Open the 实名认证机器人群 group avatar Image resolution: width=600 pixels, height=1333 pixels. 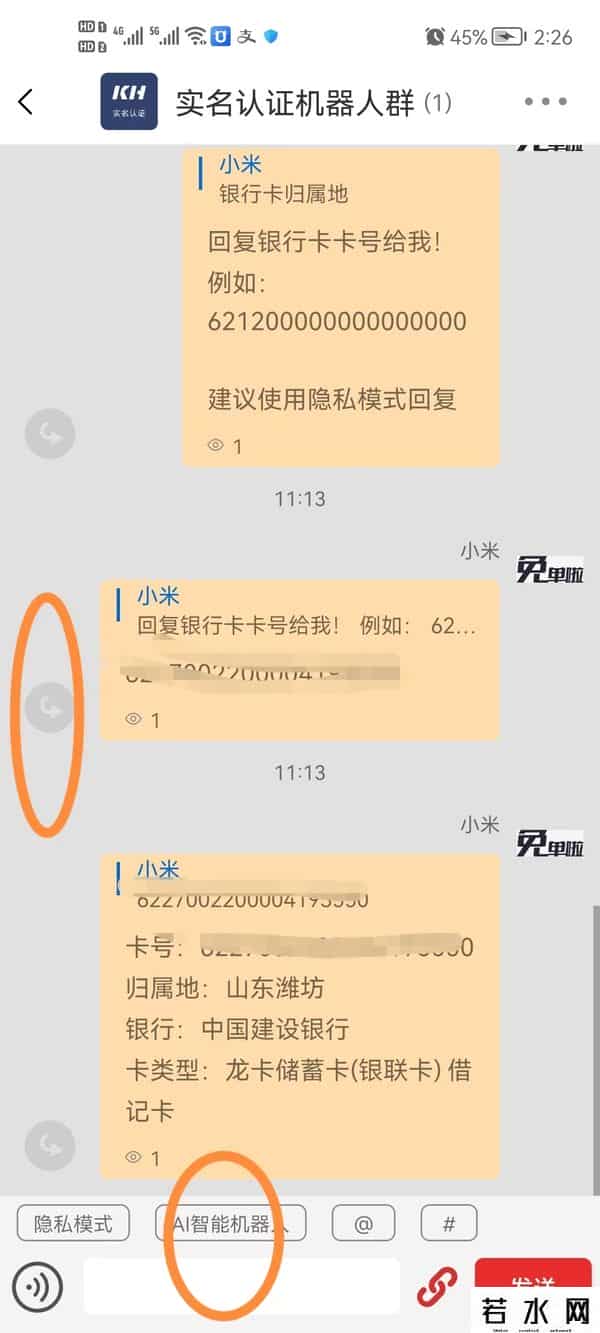click(129, 101)
